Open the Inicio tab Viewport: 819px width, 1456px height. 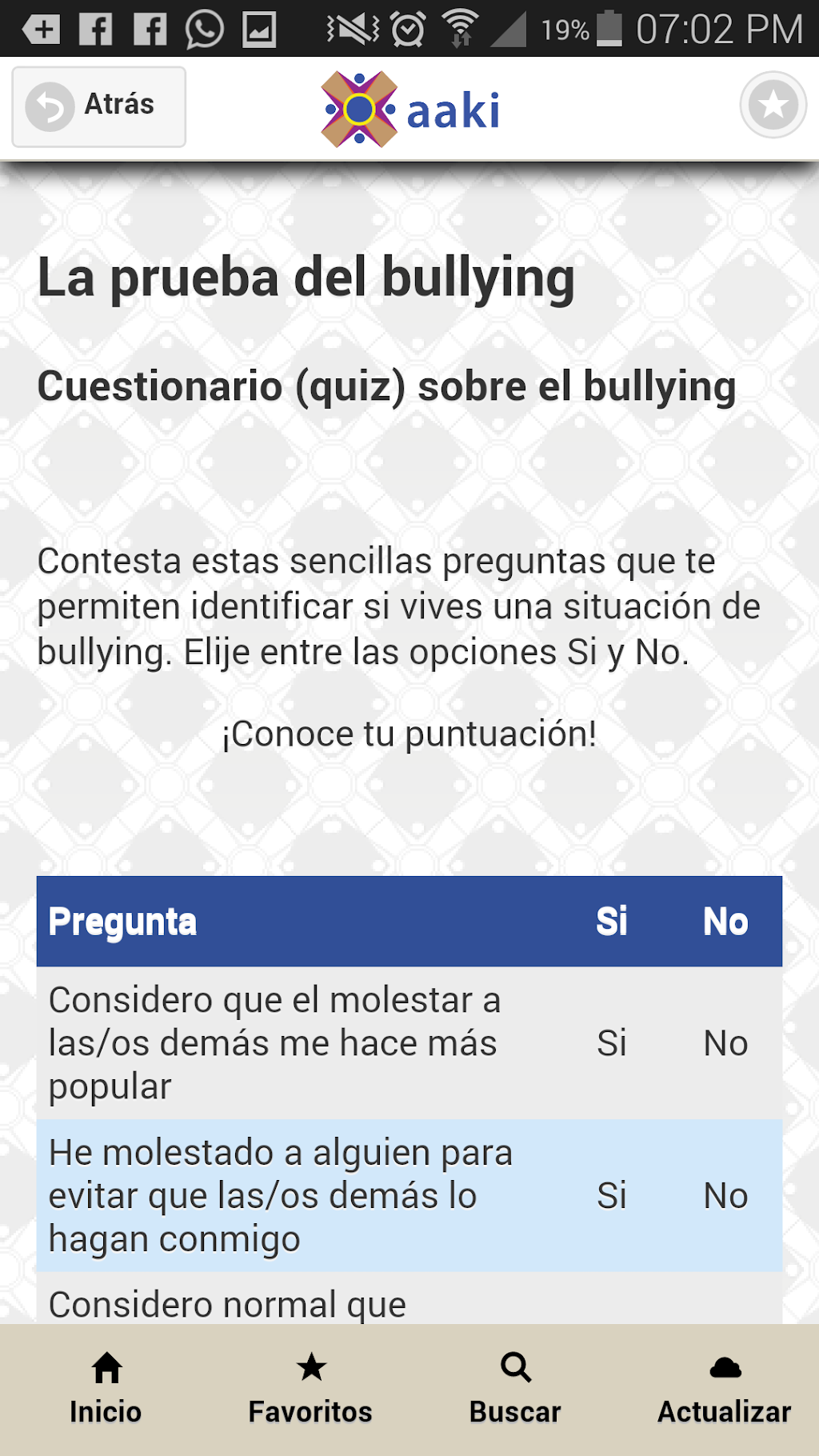click(106, 1390)
